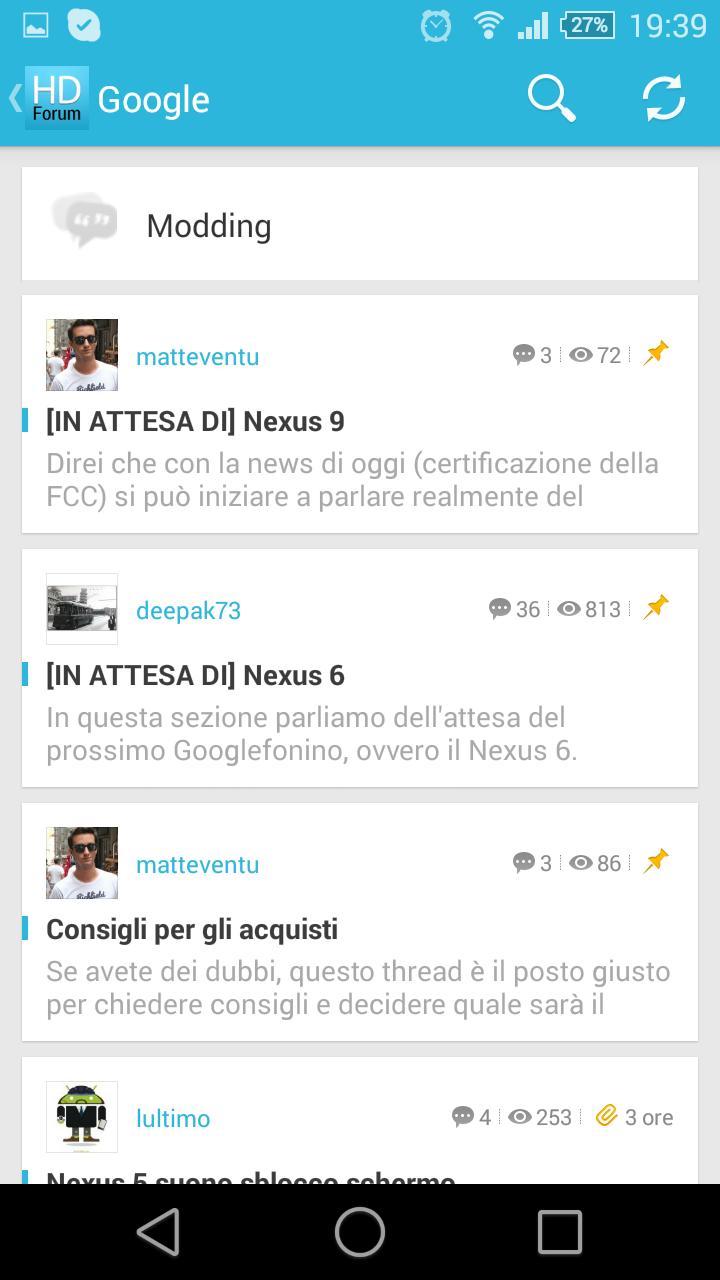Tap the system home button

click(360, 1231)
